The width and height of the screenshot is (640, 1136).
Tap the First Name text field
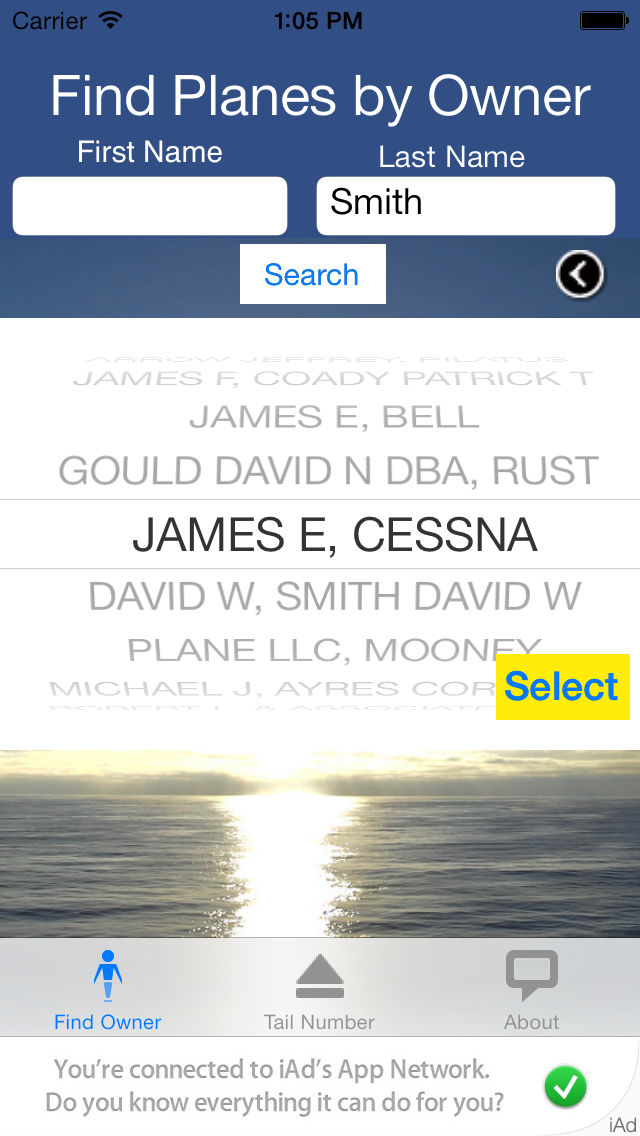click(150, 206)
